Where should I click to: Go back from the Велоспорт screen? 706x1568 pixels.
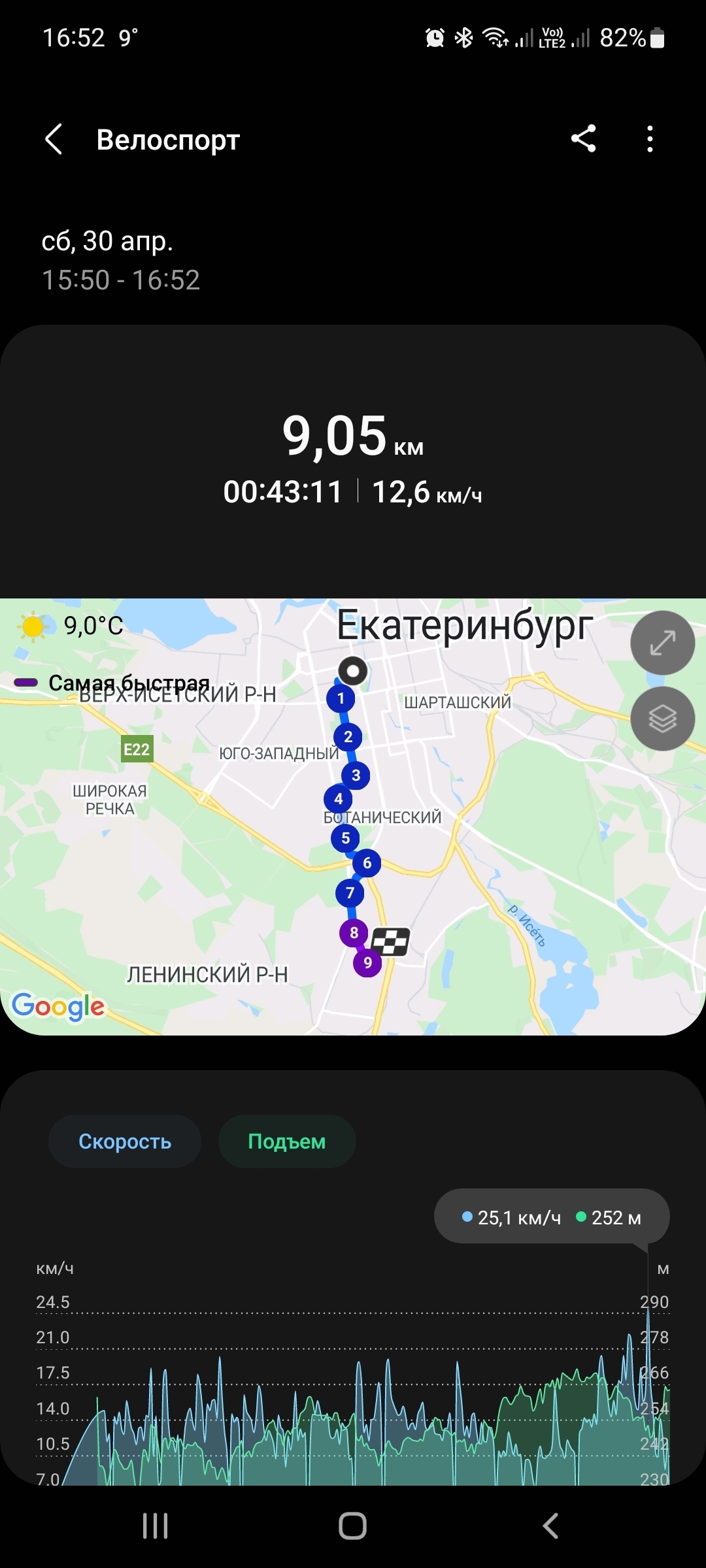[54, 139]
